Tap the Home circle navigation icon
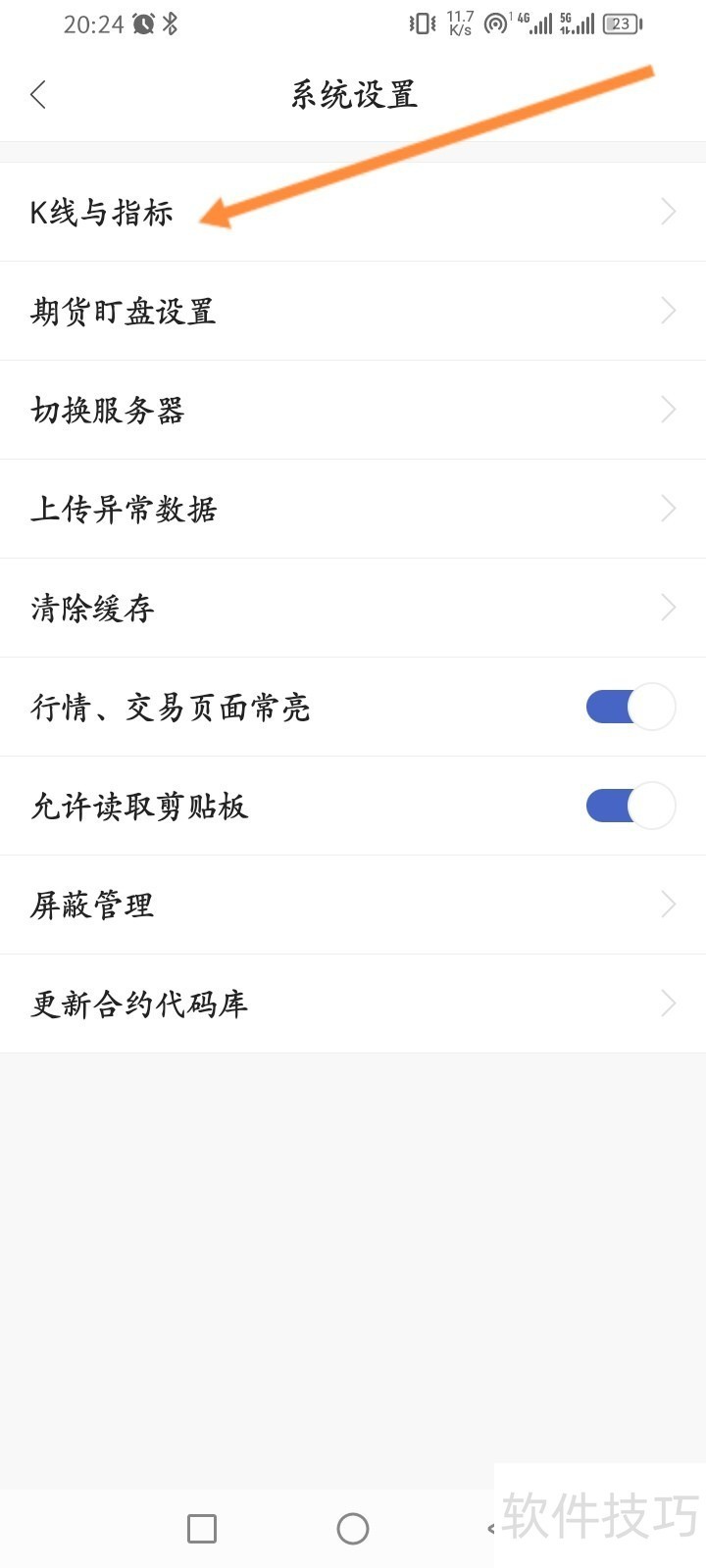This screenshot has height=1568, width=706. [353, 1528]
